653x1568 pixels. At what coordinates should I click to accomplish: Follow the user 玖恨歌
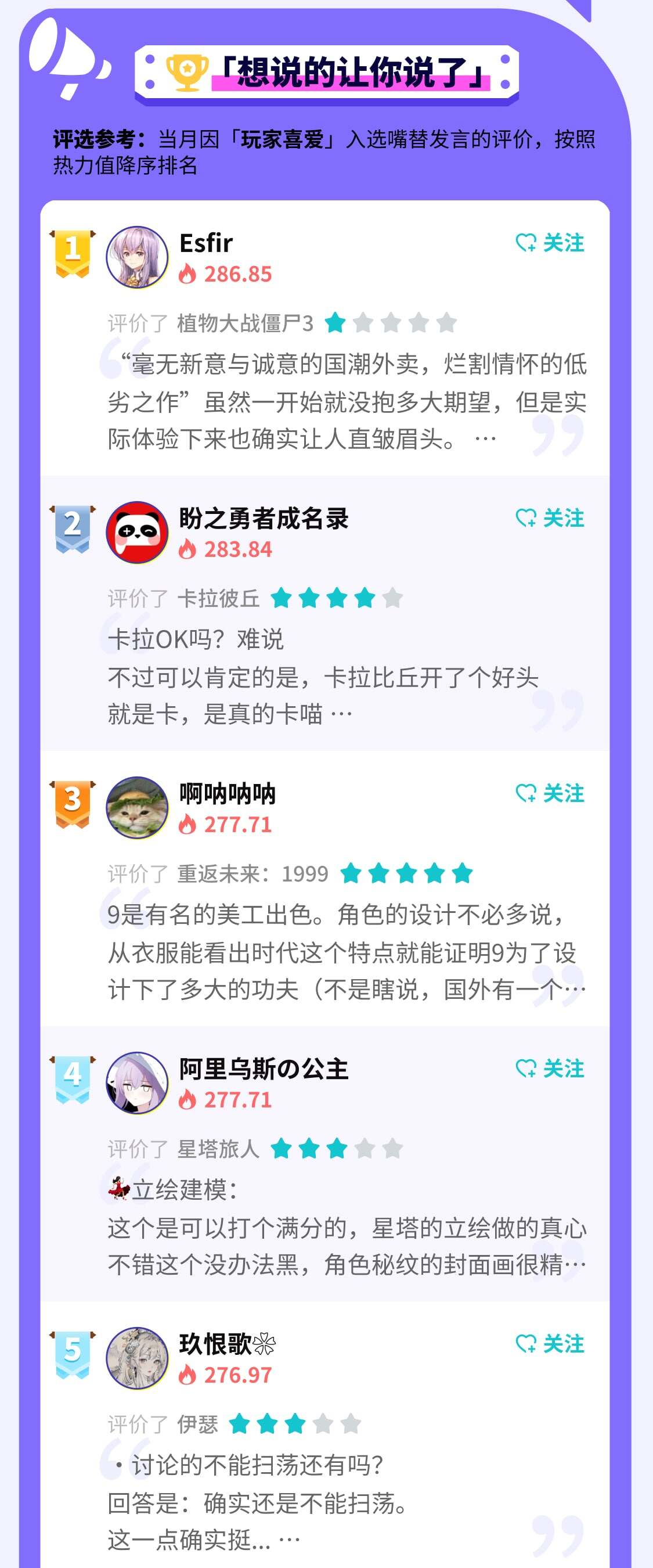[550, 1343]
